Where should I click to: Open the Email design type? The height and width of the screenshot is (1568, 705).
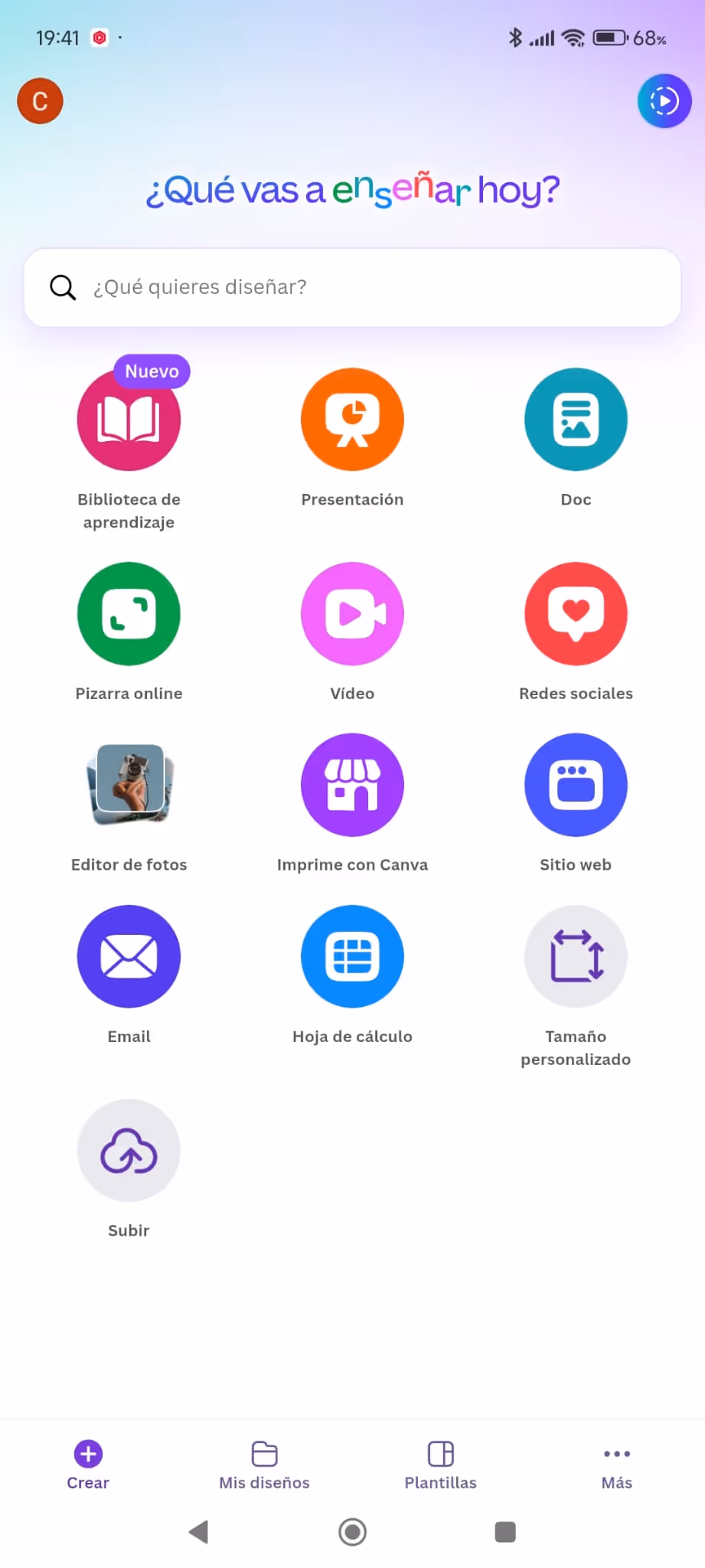(x=129, y=956)
